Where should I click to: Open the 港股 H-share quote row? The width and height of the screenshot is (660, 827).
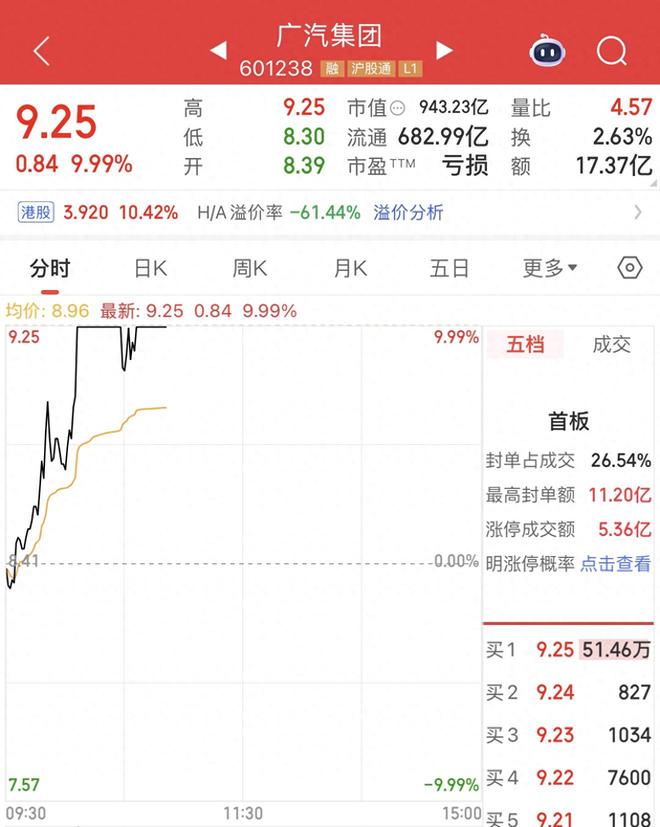(x=98, y=212)
